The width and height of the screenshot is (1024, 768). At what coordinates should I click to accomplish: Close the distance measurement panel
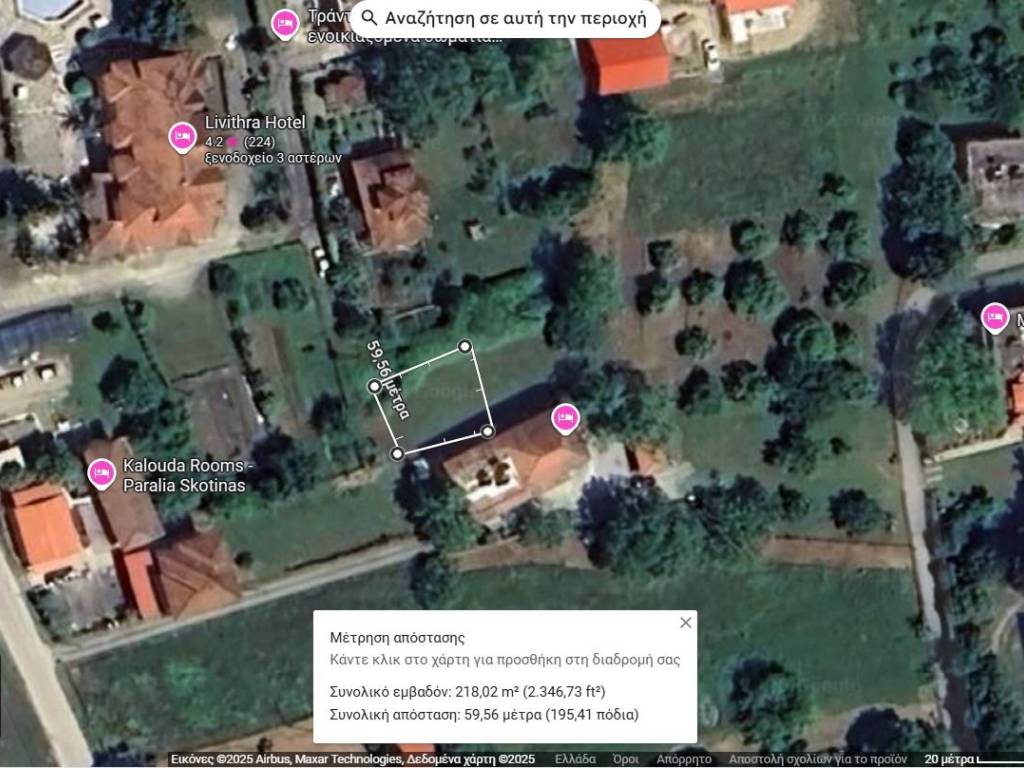pyautogui.click(x=685, y=623)
